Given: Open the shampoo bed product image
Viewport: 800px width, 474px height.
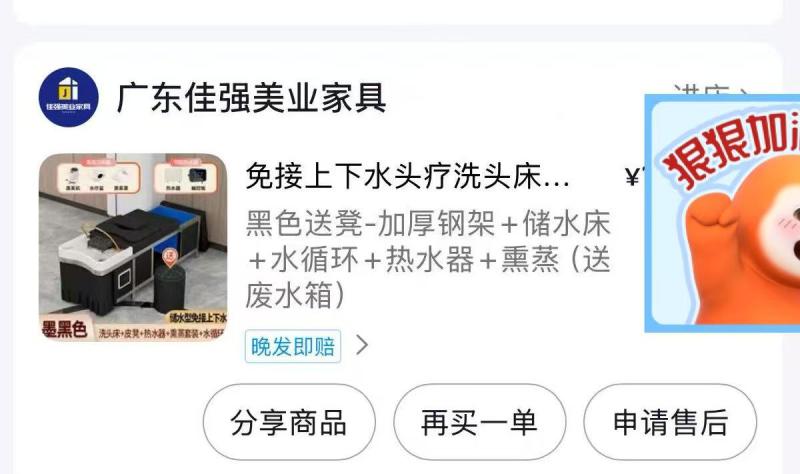Looking at the screenshot, I should click(133, 247).
